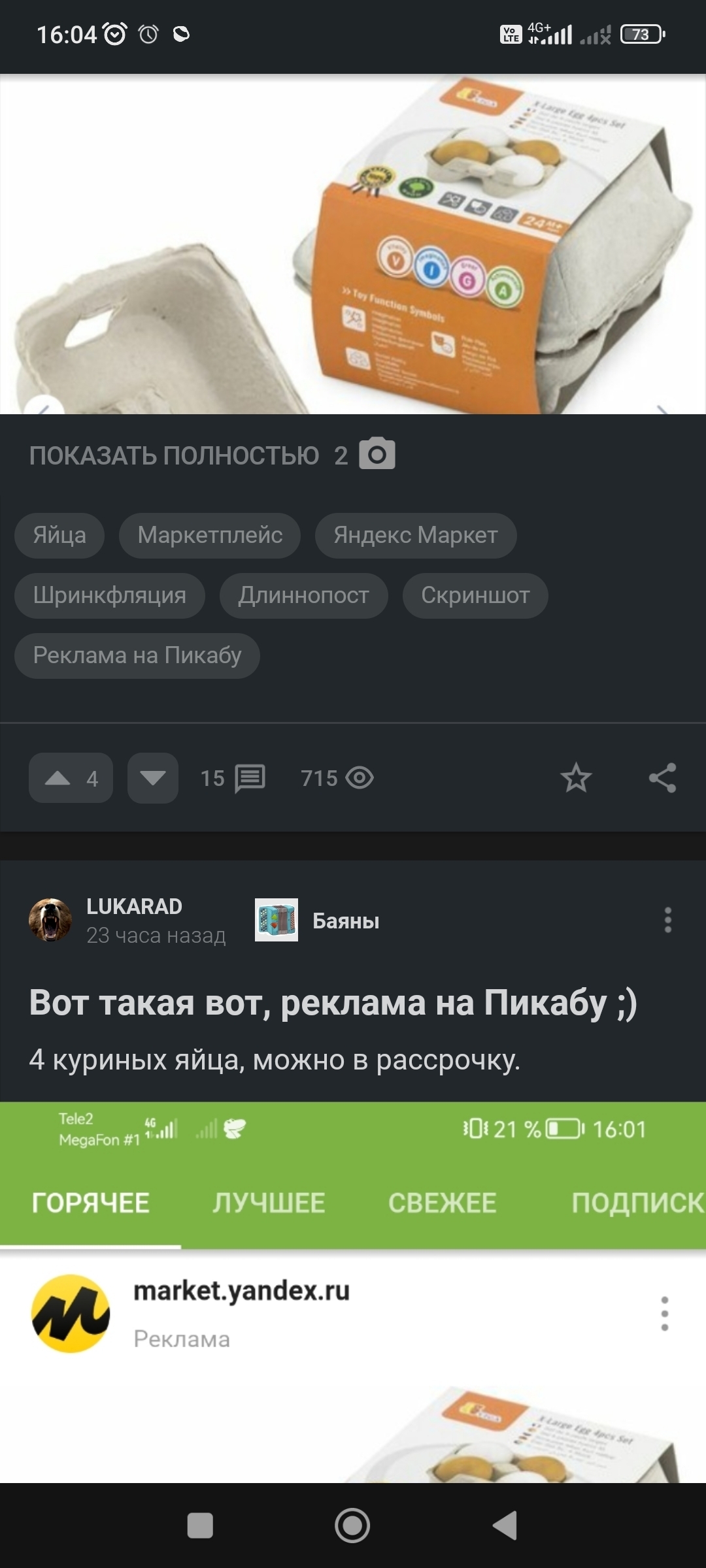The height and width of the screenshot is (1568, 706).
Task: Downvote the egg carton post
Action: point(153,778)
